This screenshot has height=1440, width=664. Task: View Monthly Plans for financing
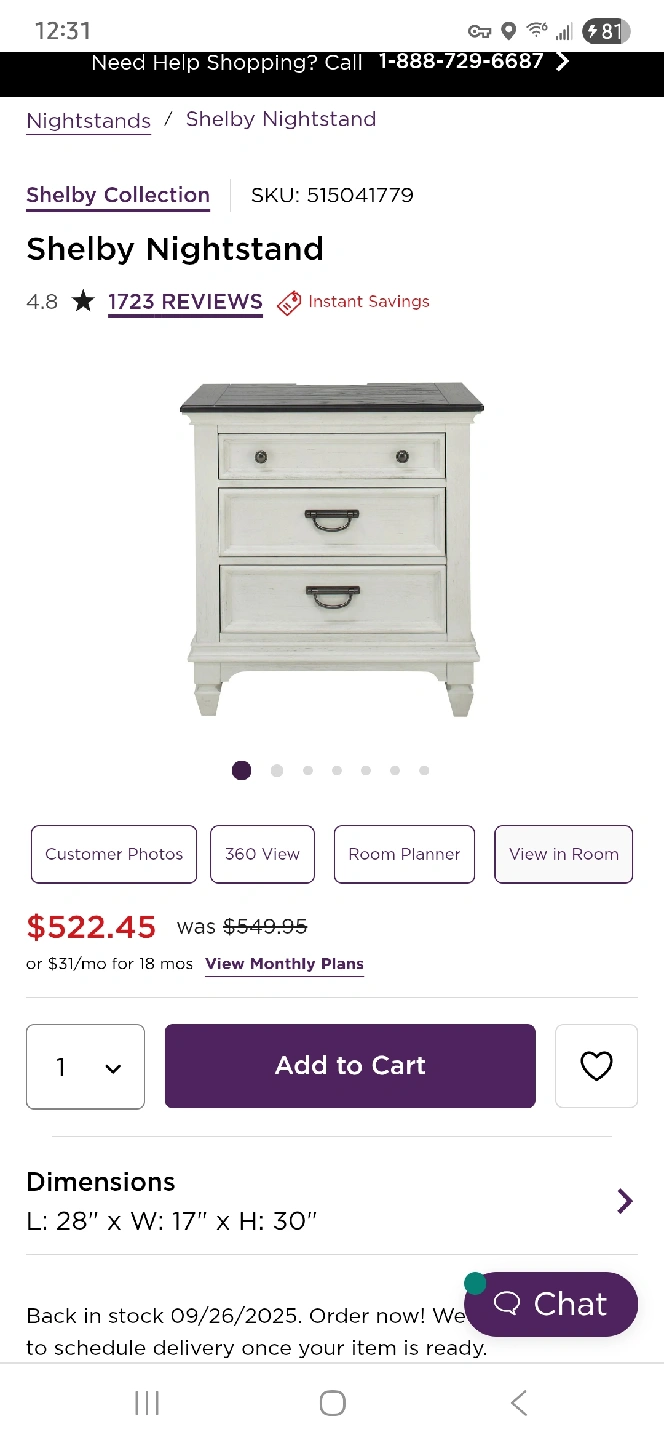284,964
